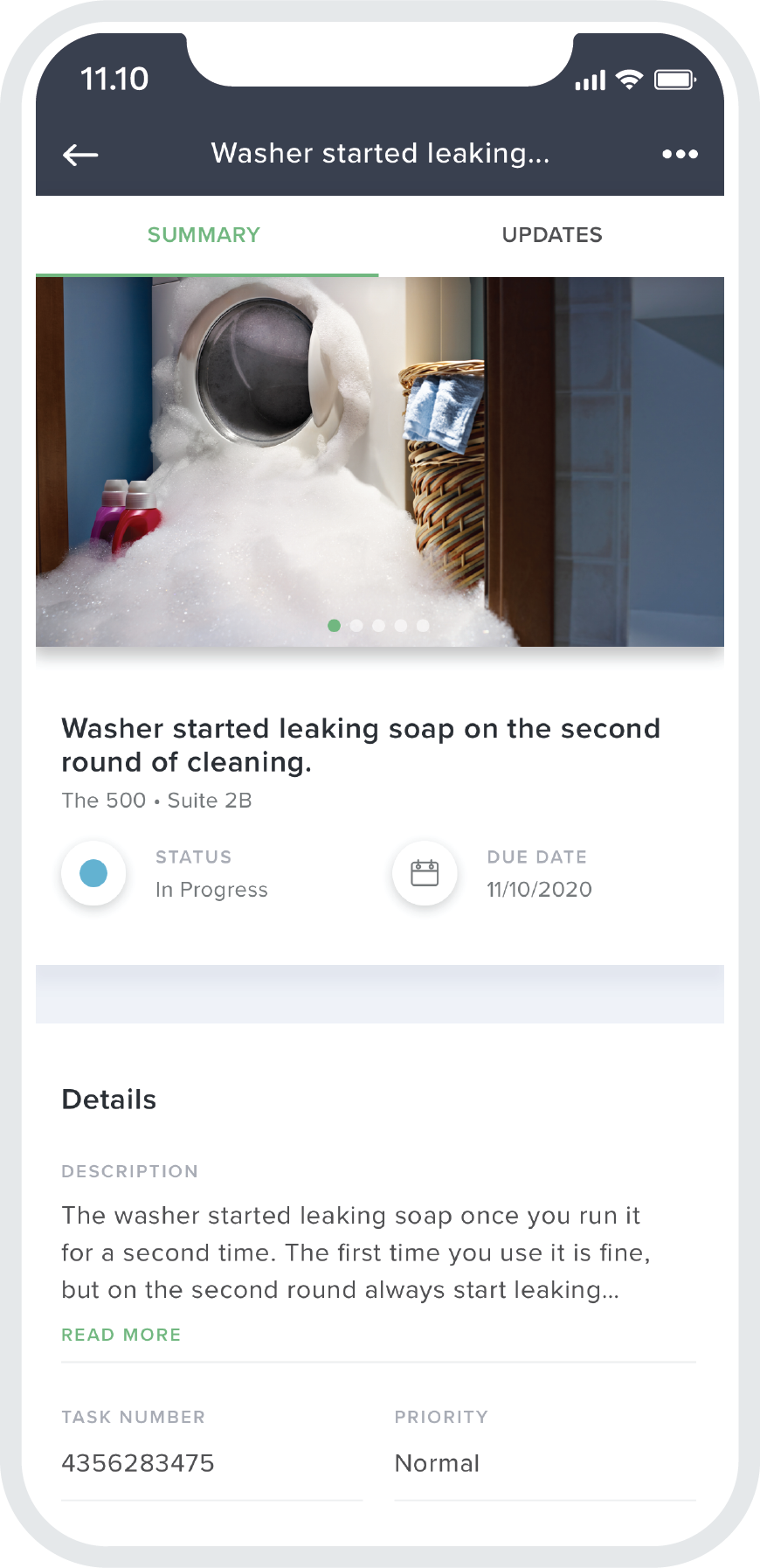Viewport: 760px width, 1568px height.
Task: Open the three-dot overflow menu
Action: coord(680,155)
